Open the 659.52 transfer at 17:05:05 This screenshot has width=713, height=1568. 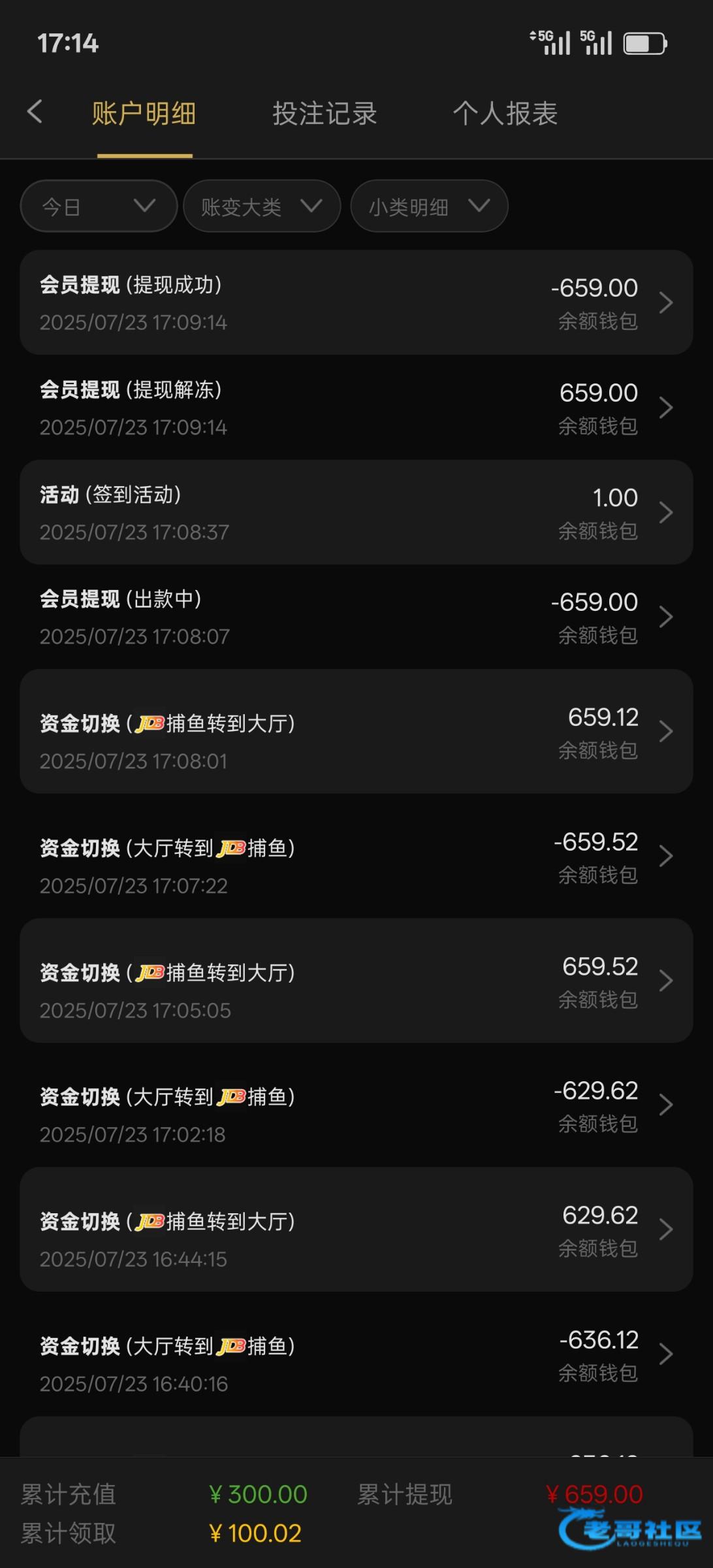[356, 981]
